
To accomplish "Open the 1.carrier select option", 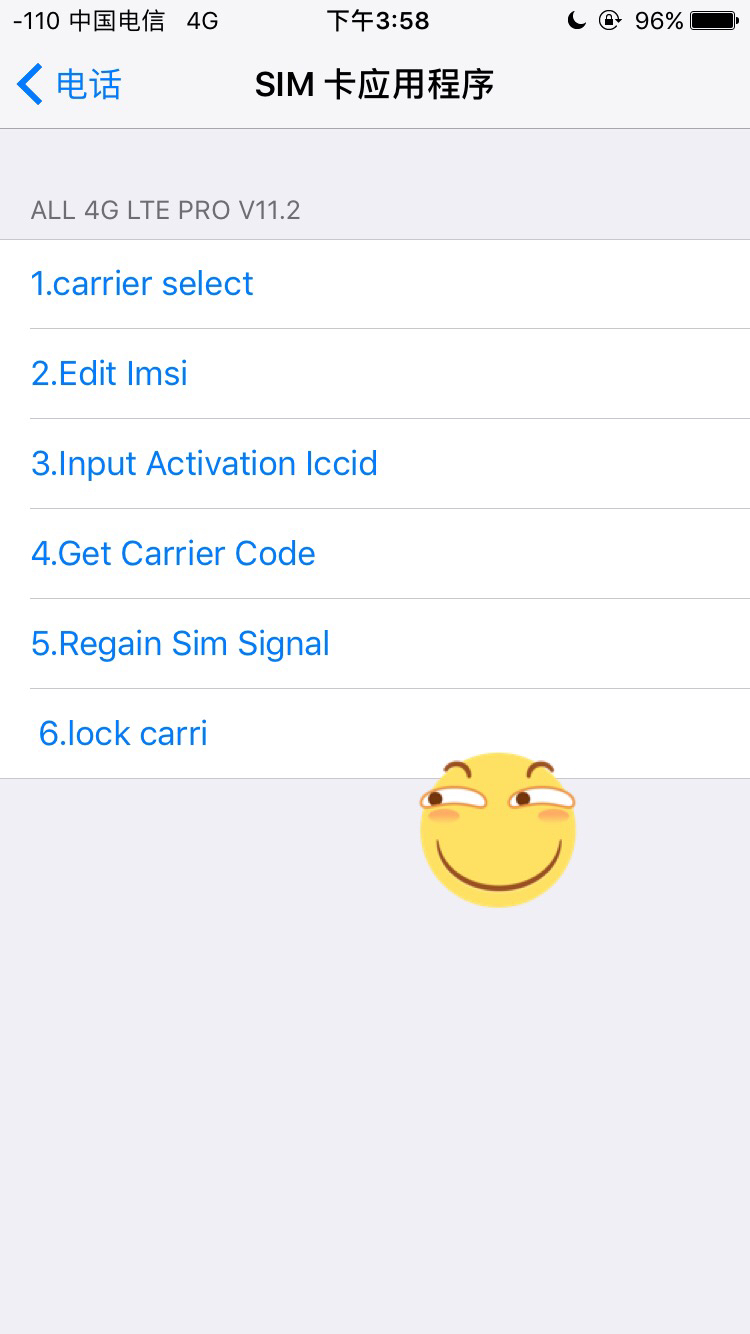I will pyautogui.click(x=375, y=284).
